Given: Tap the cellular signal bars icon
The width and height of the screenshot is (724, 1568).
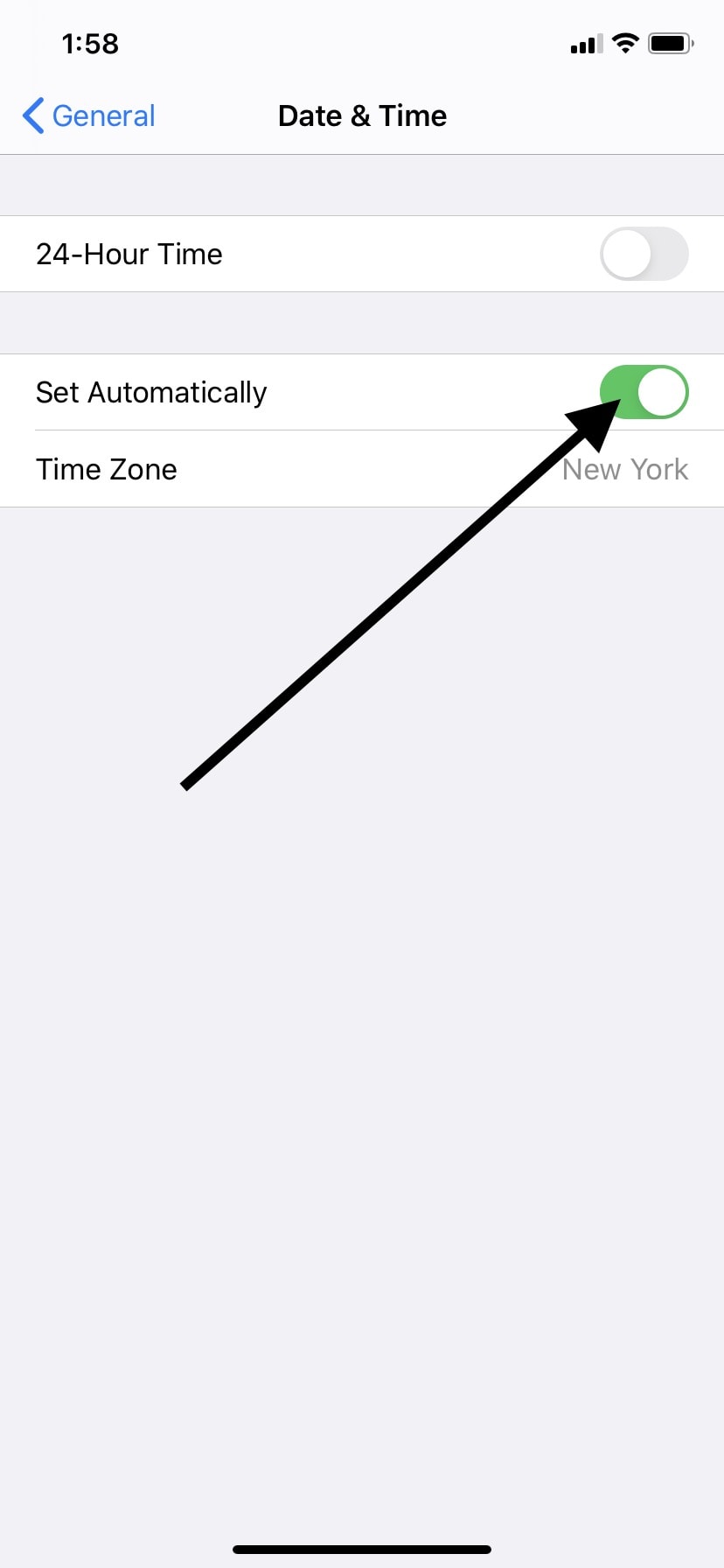Looking at the screenshot, I should click(588, 44).
